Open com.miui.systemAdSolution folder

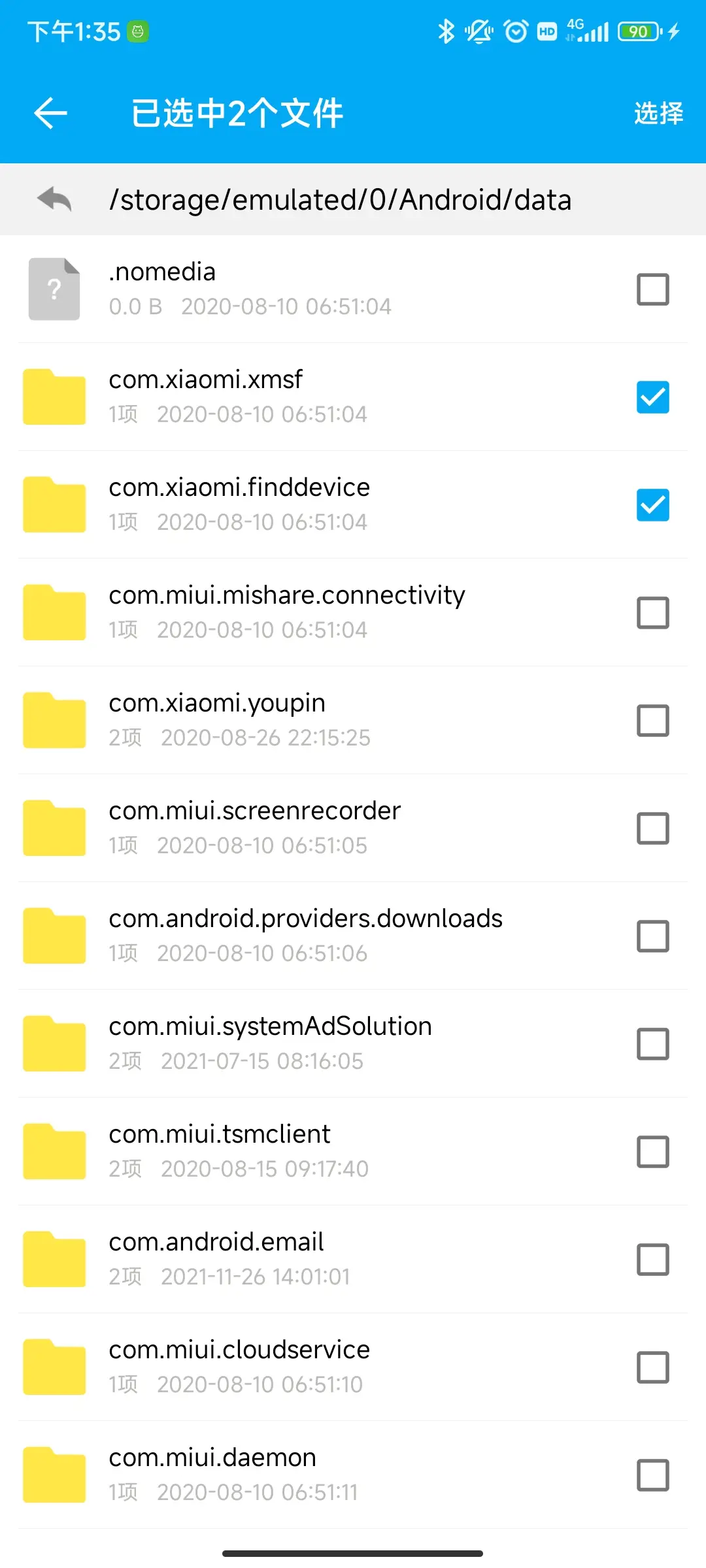coord(261,1043)
